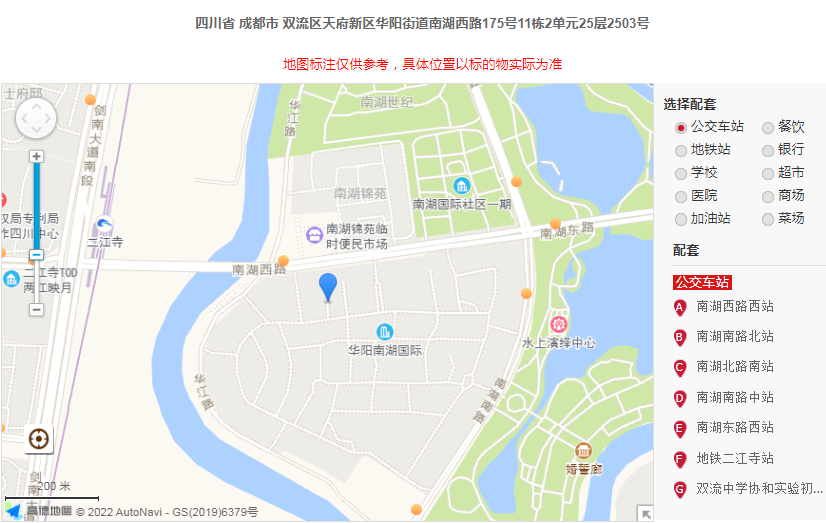826x523 pixels.
Task: Open bus stop 南湖东路西站
Action: [734, 428]
